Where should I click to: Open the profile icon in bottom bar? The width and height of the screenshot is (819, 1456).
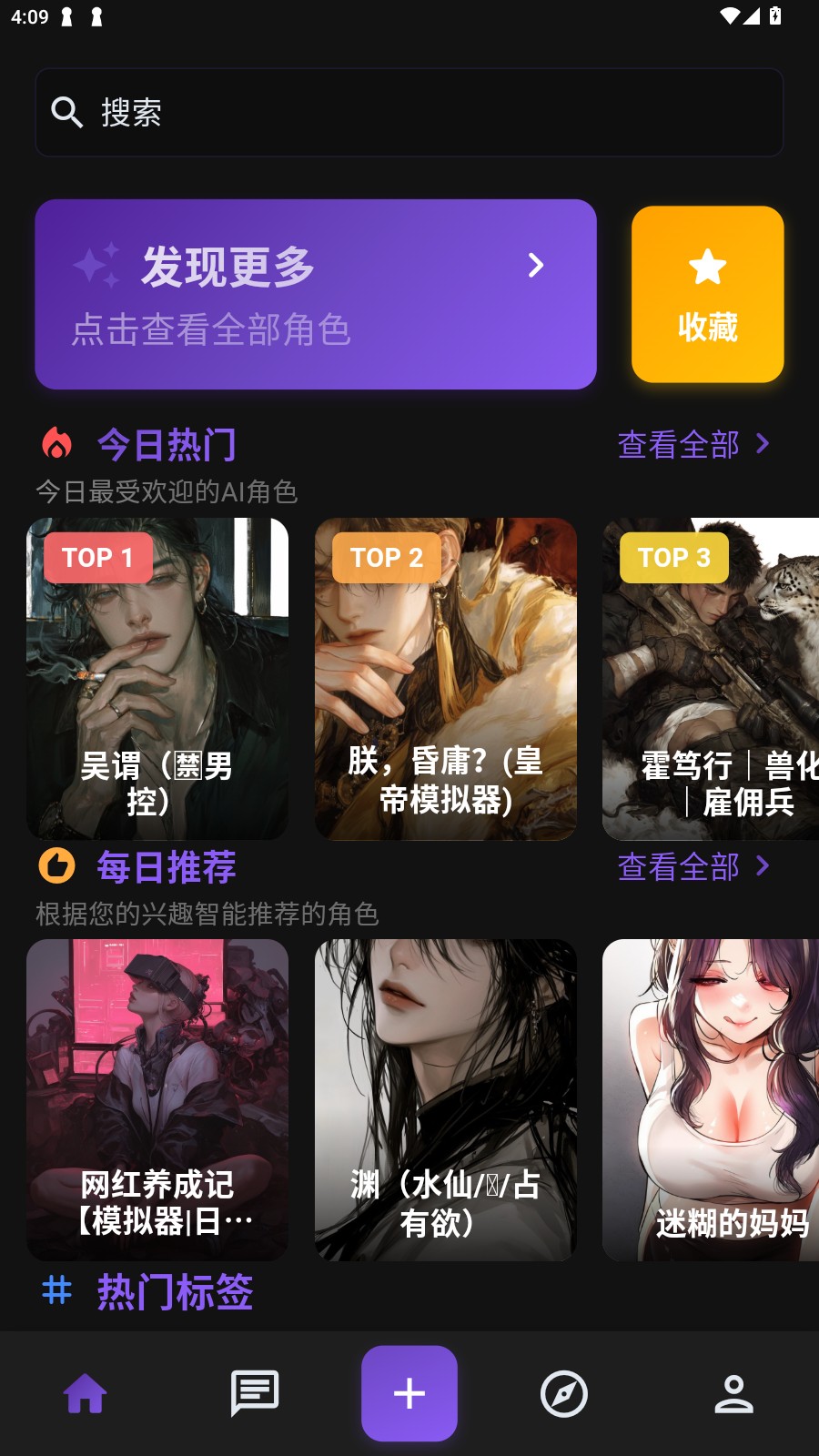[x=733, y=1393]
